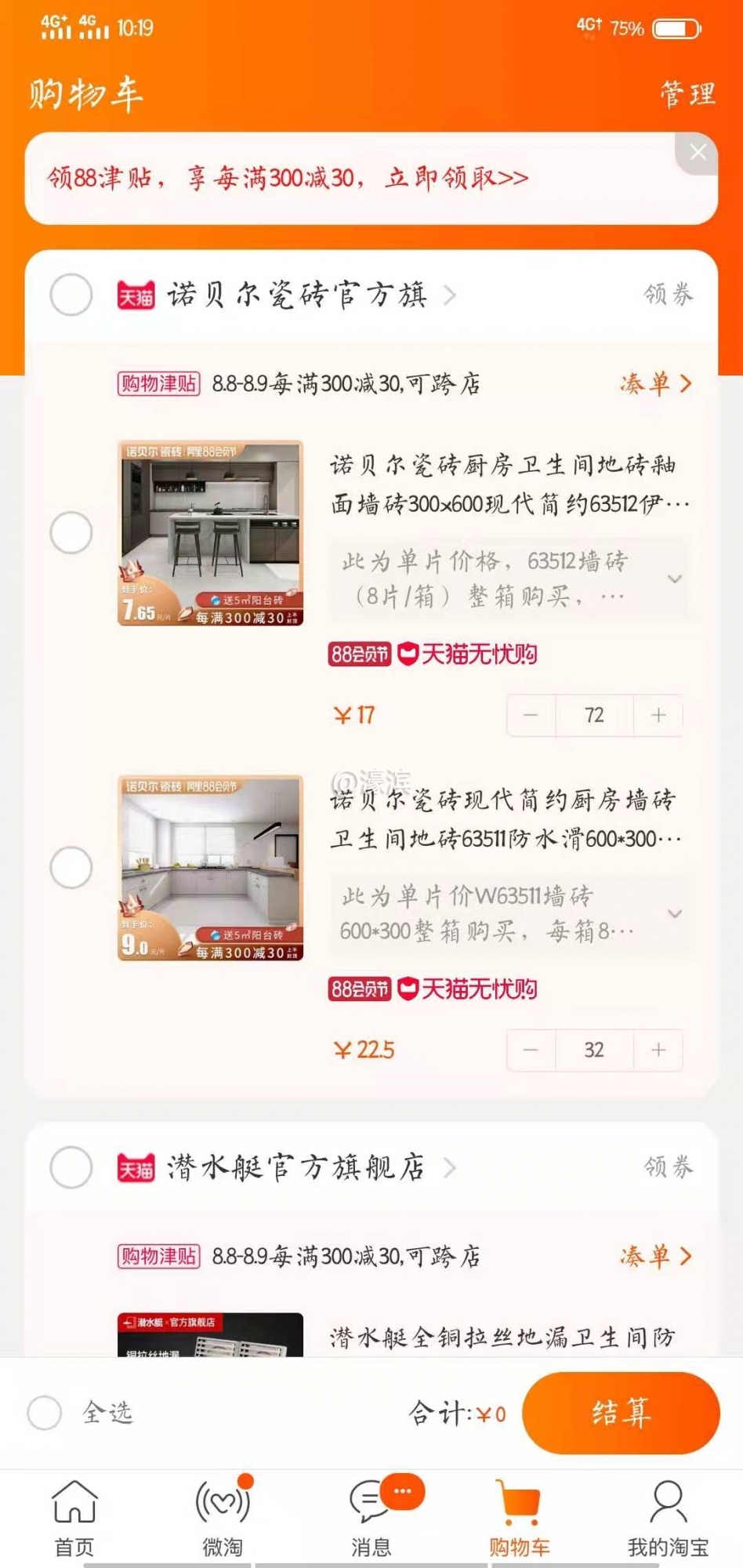The image size is (743, 1568).
Task: Expand SKU details of W63511 wall tile
Action: tap(672, 912)
